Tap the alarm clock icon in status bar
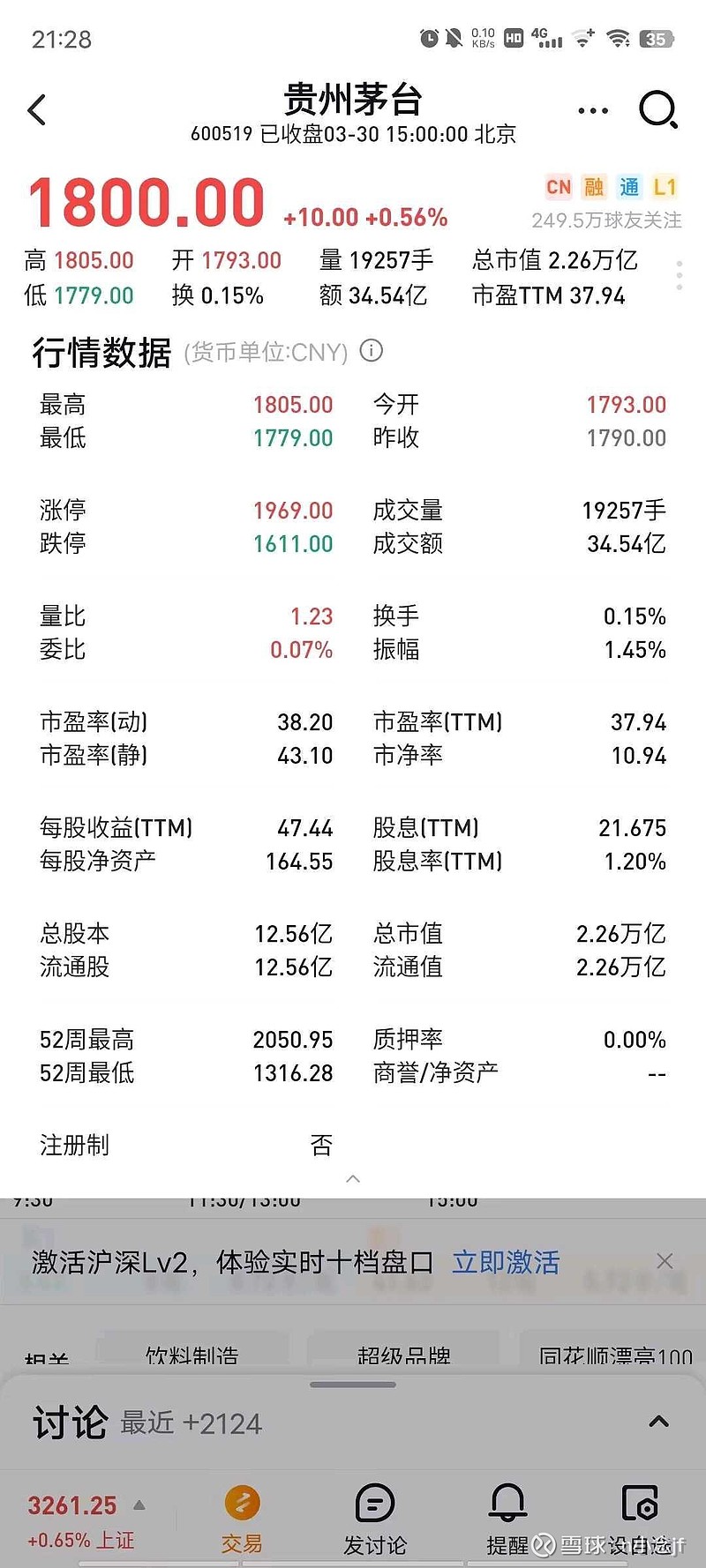This screenshot has width=706, height=1568. pyautogui.click(x=427, y=37)
